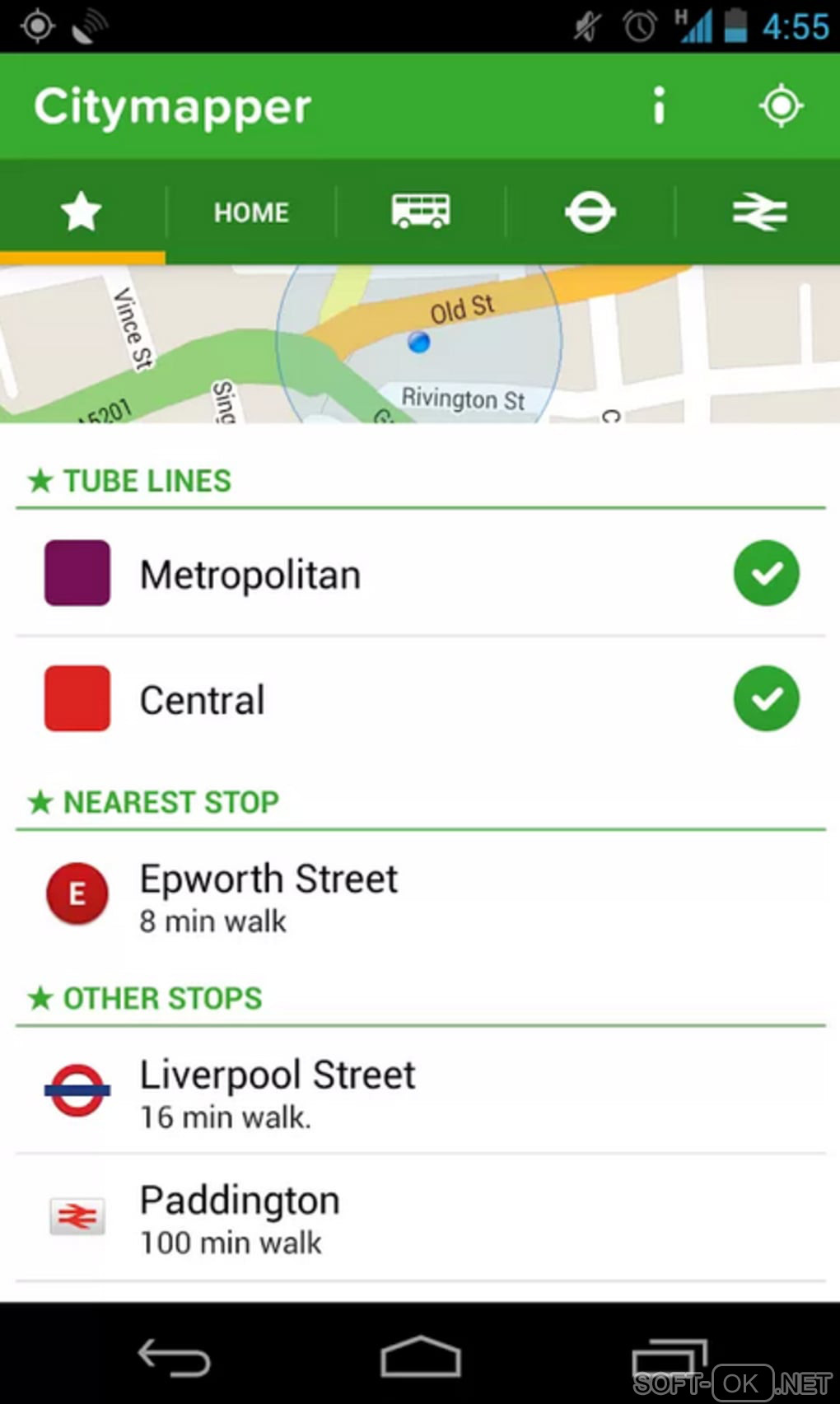Switch to the bus tab

click(x=421, y=212)
